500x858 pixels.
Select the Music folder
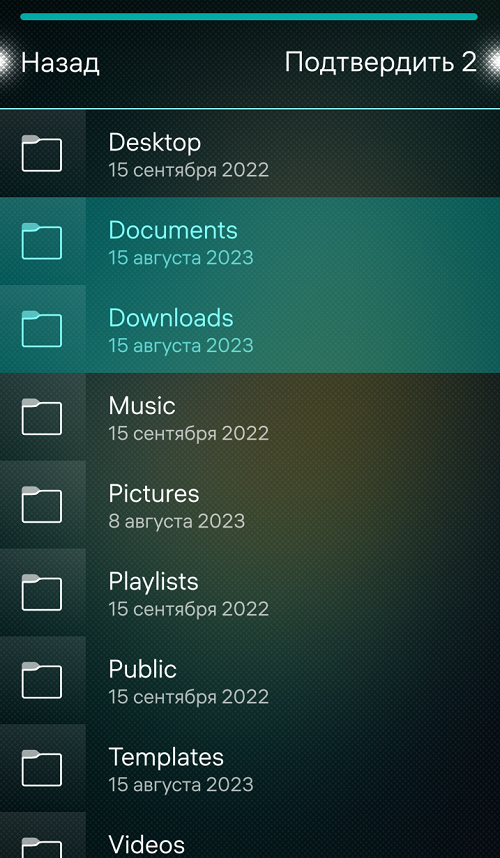[x=250, y=417]
